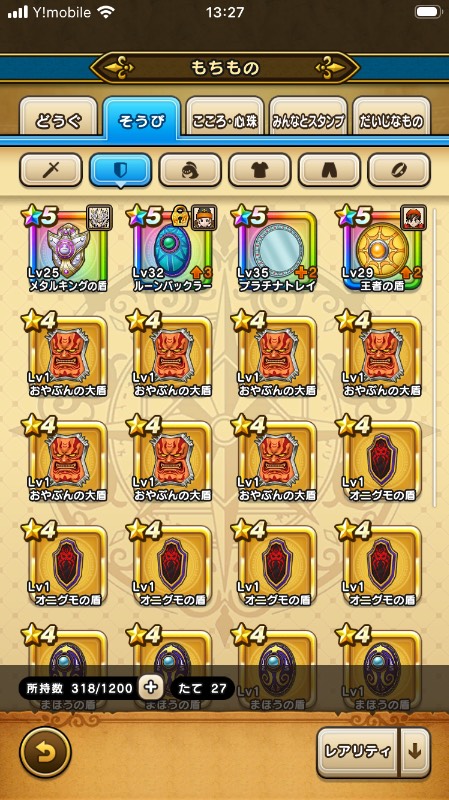
Task: View the プラチナトレイ shield
Action: pos(277,248)
